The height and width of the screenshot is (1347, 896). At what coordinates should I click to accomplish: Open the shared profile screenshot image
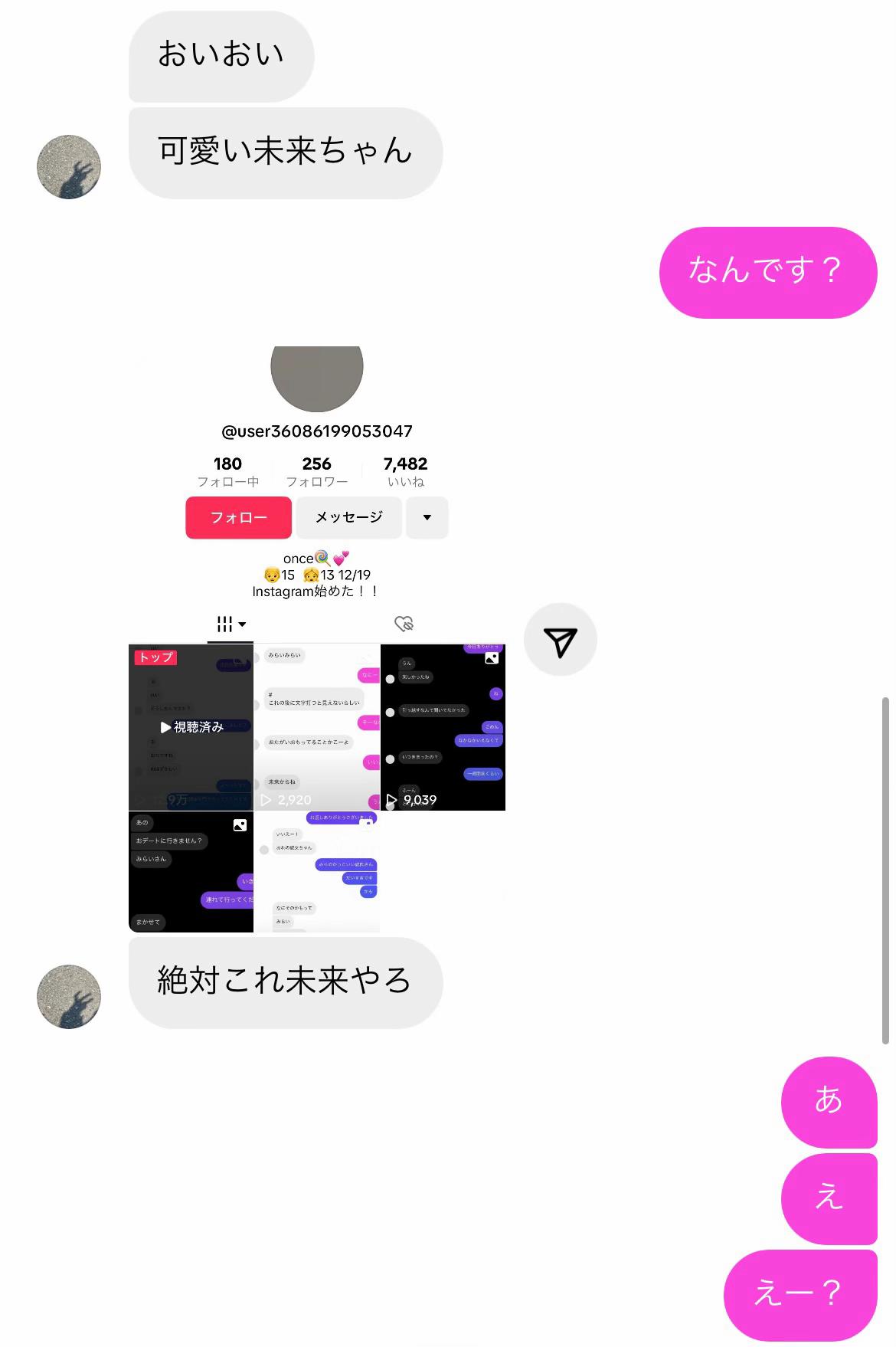click(317, 639)
